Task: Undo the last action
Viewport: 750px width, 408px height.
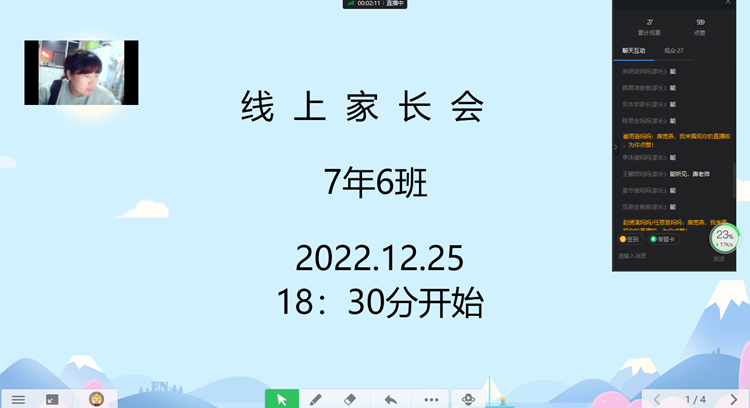Action: [391, 399]
